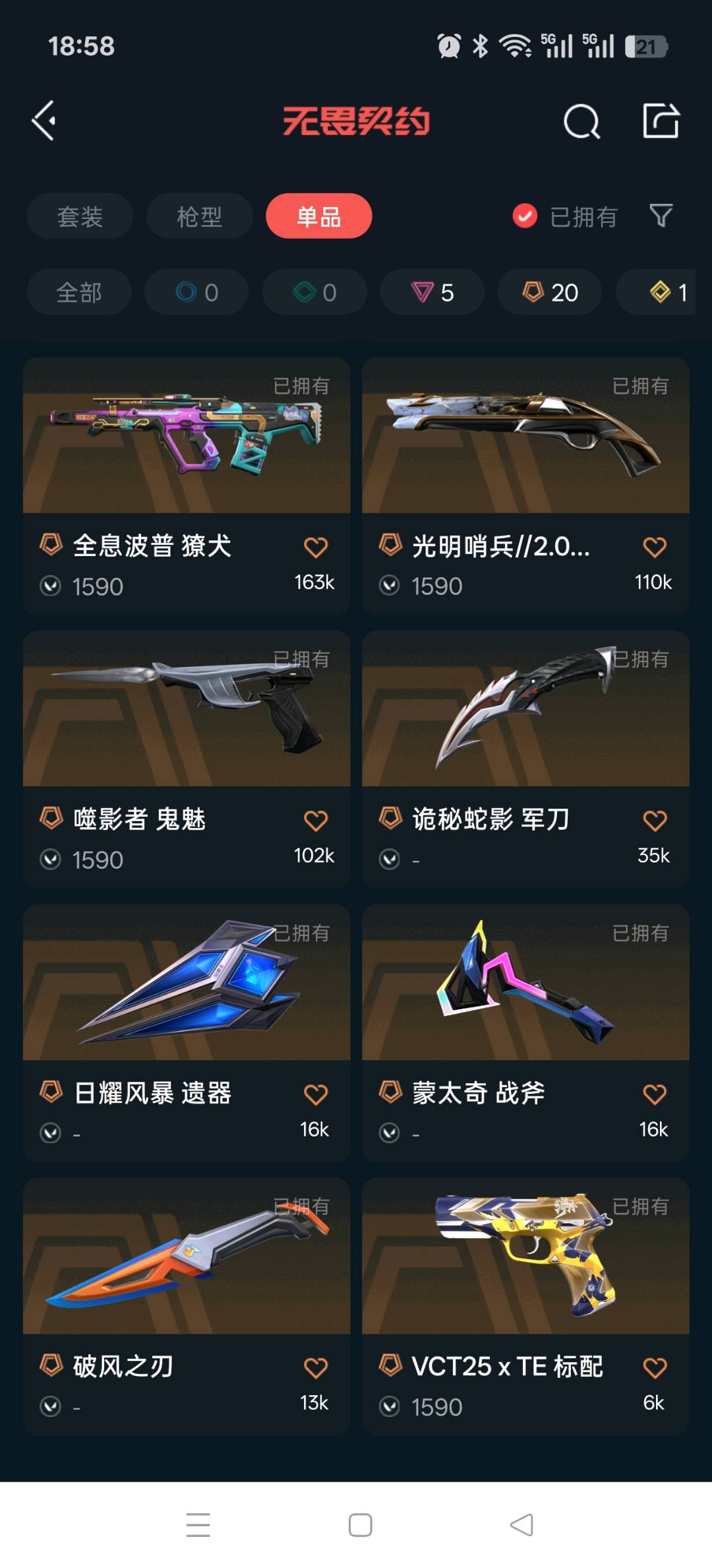Open the 全息波普 獠犬 skin card

[187, 486]
